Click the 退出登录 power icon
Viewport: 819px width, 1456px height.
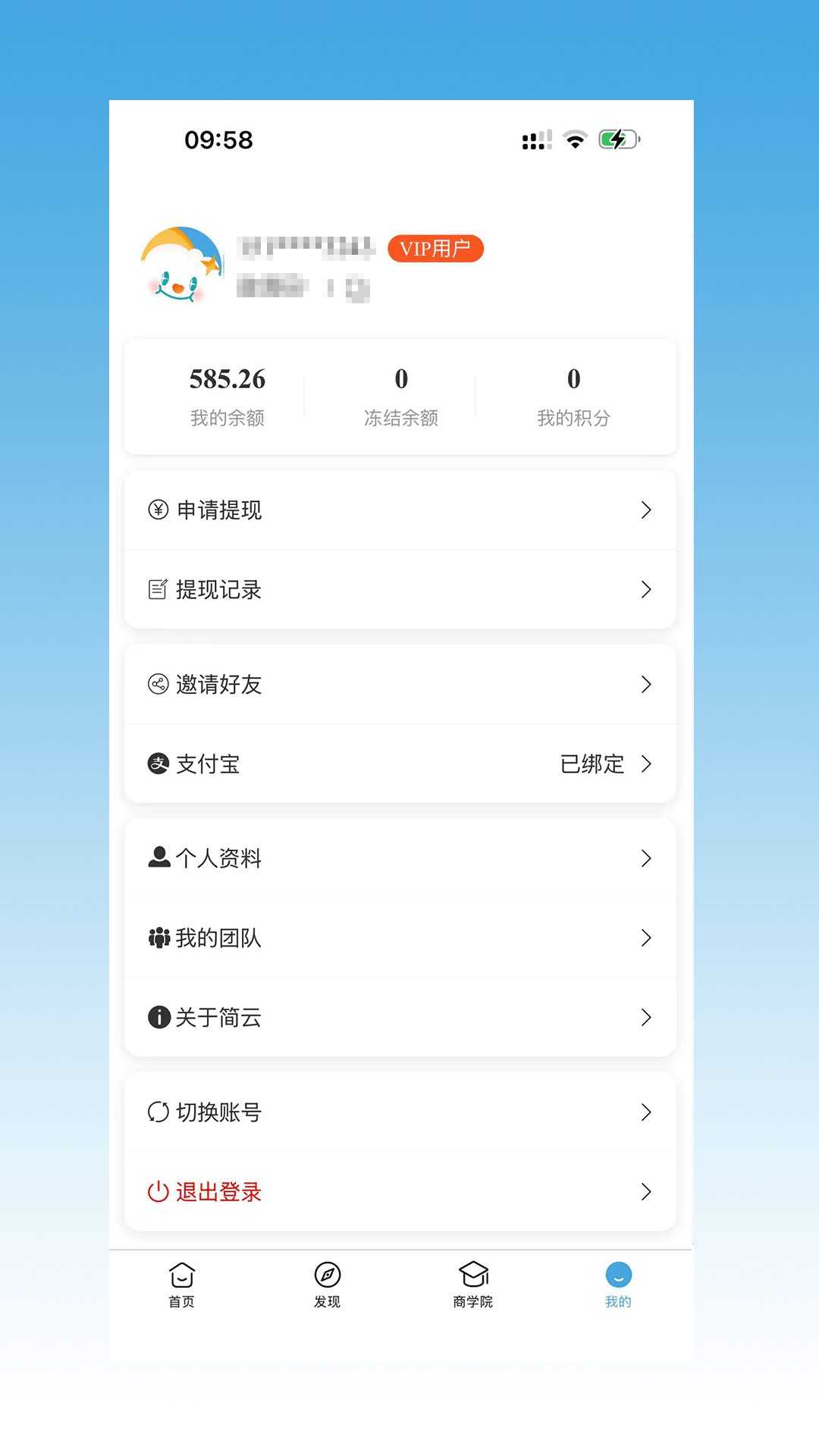pos(157,1192)
